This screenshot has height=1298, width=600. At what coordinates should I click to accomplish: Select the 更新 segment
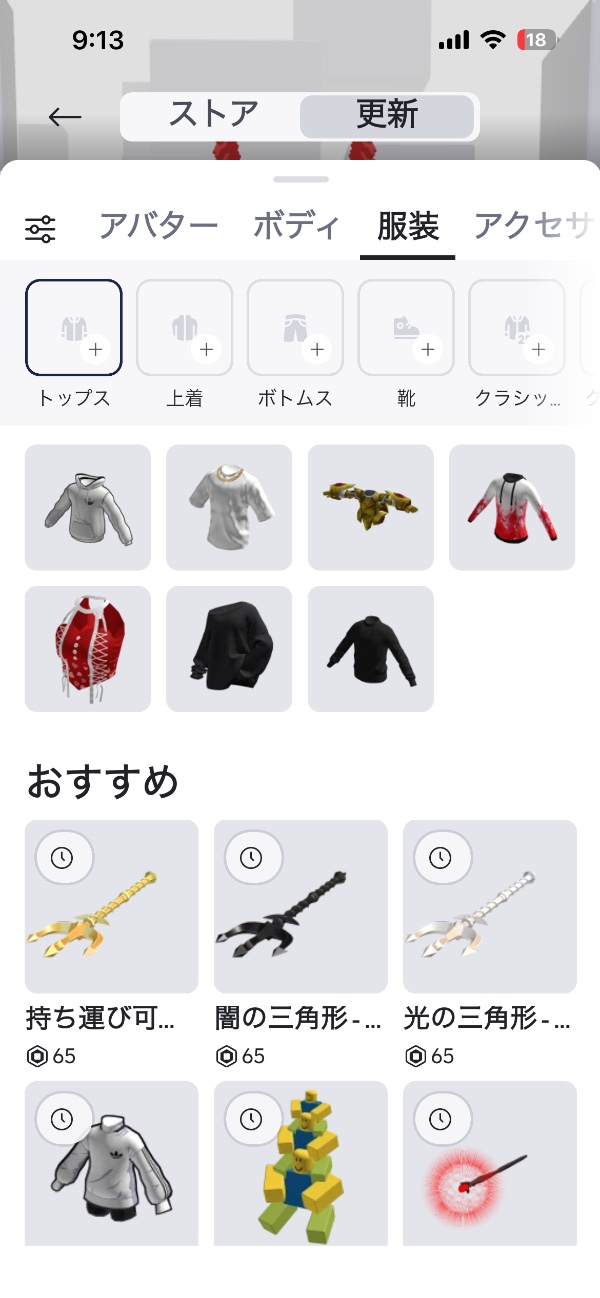coord(386,116)
